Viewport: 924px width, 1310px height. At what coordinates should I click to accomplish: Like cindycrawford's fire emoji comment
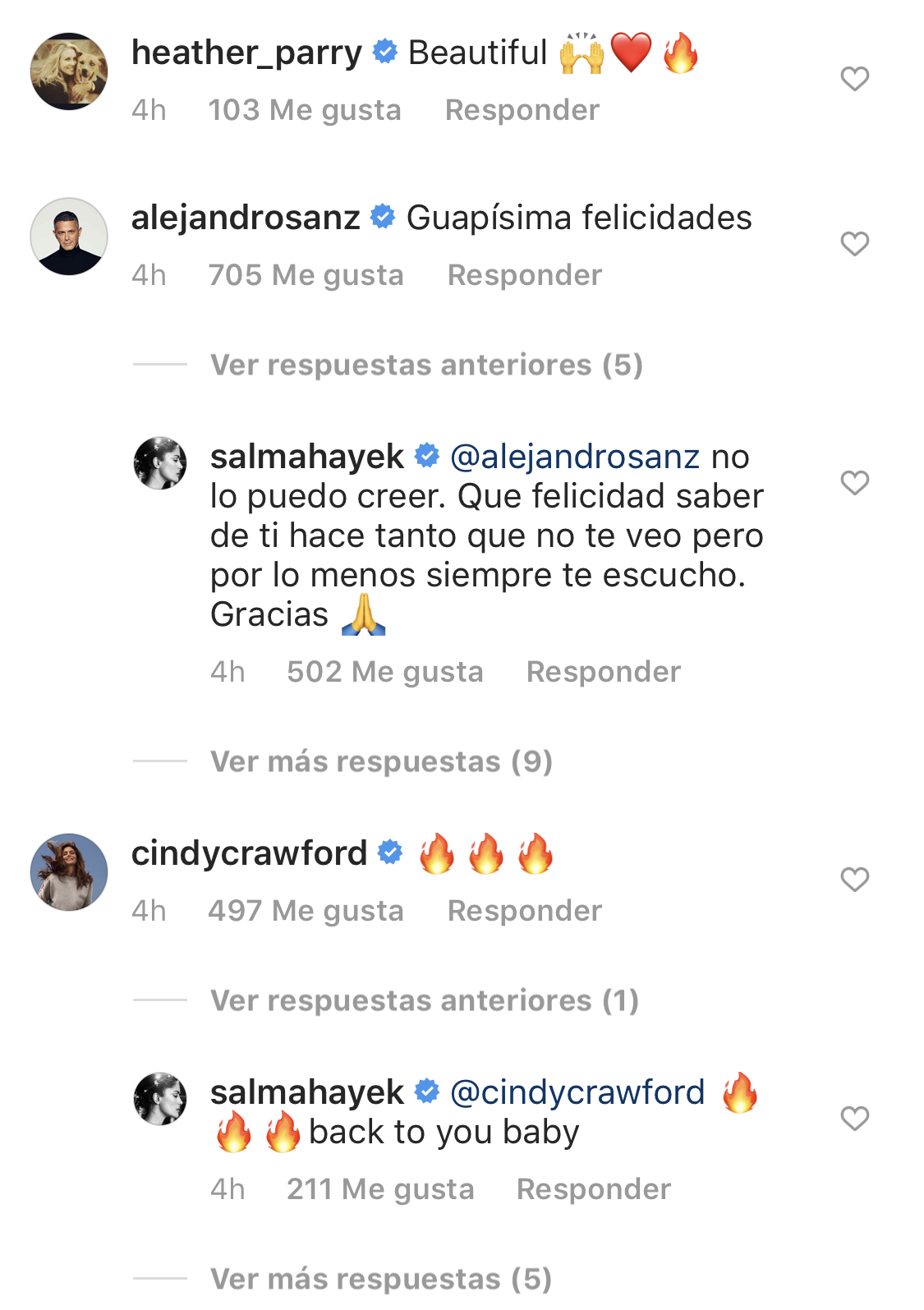tap(854, 880)
